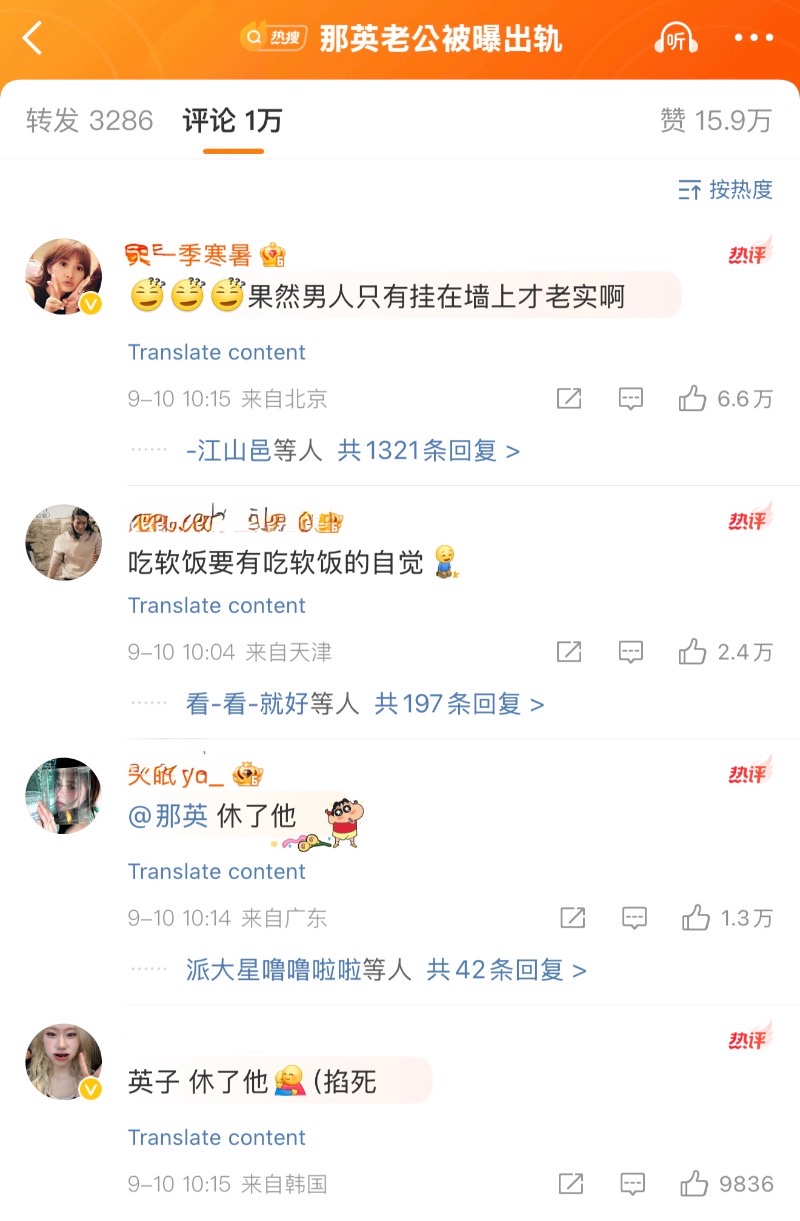Viewport: 800px width, 1221px height.
Task: Expand 共42条回复 replies
Action: (506, 969)
